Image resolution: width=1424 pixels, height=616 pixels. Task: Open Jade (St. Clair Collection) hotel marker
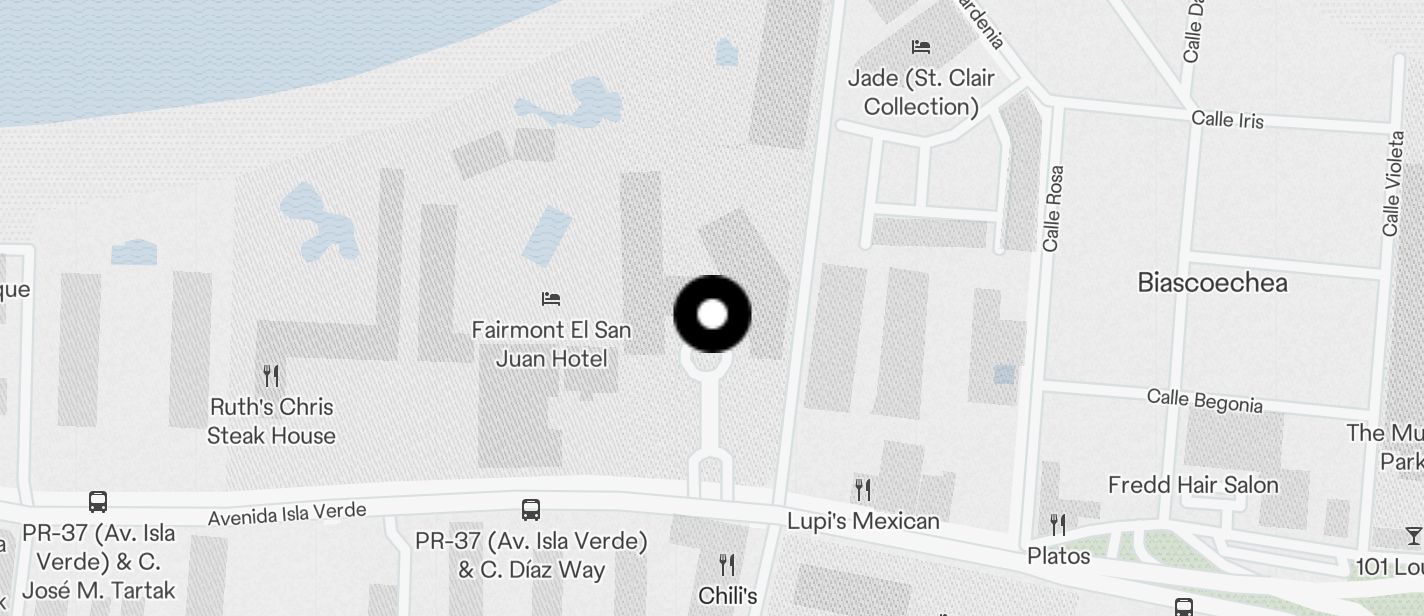pyautogui.click(x=921, y=47)
